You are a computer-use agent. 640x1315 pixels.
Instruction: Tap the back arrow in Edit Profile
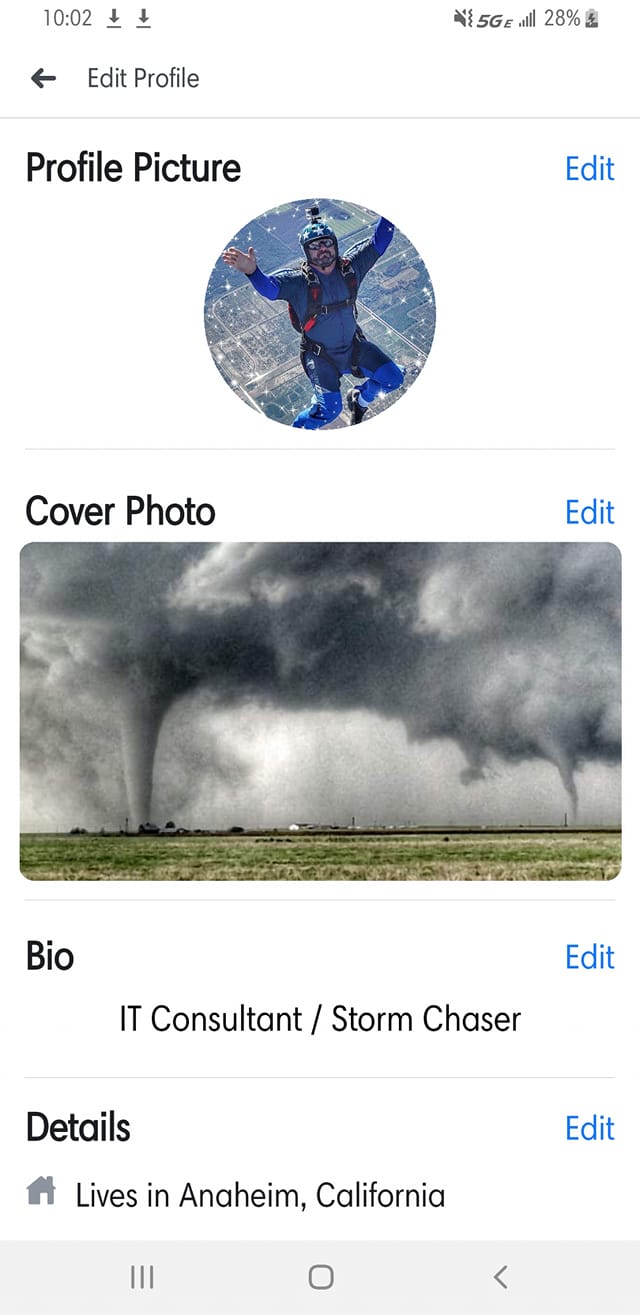click(43, 78)
